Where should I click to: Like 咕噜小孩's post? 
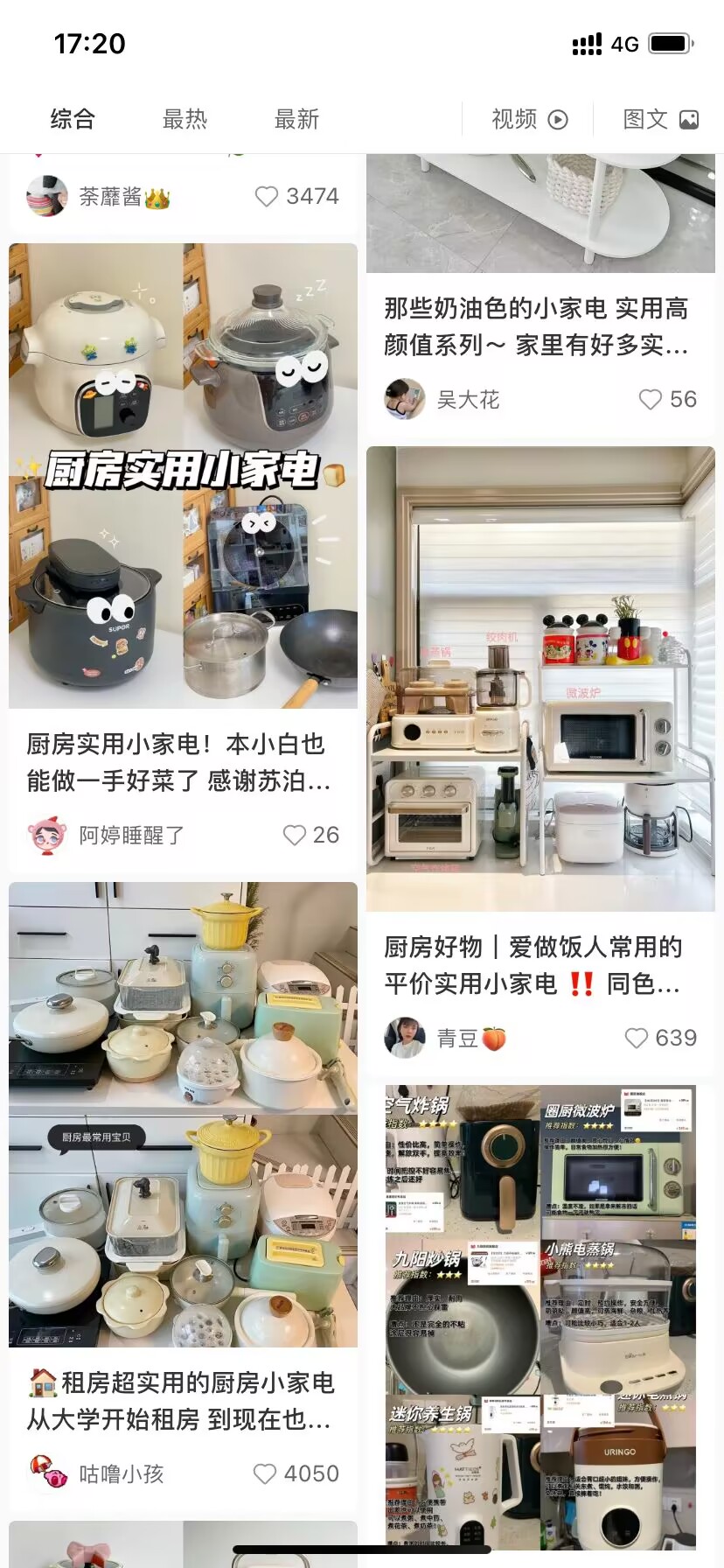pyautogui.click(x=265, y=1474)
